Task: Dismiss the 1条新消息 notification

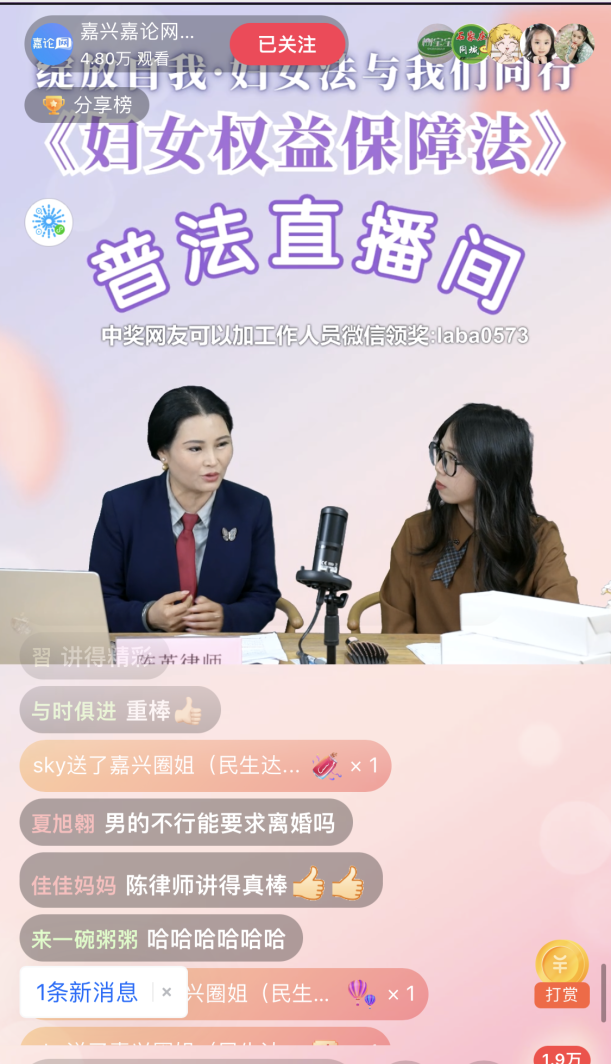Action: 167,992
